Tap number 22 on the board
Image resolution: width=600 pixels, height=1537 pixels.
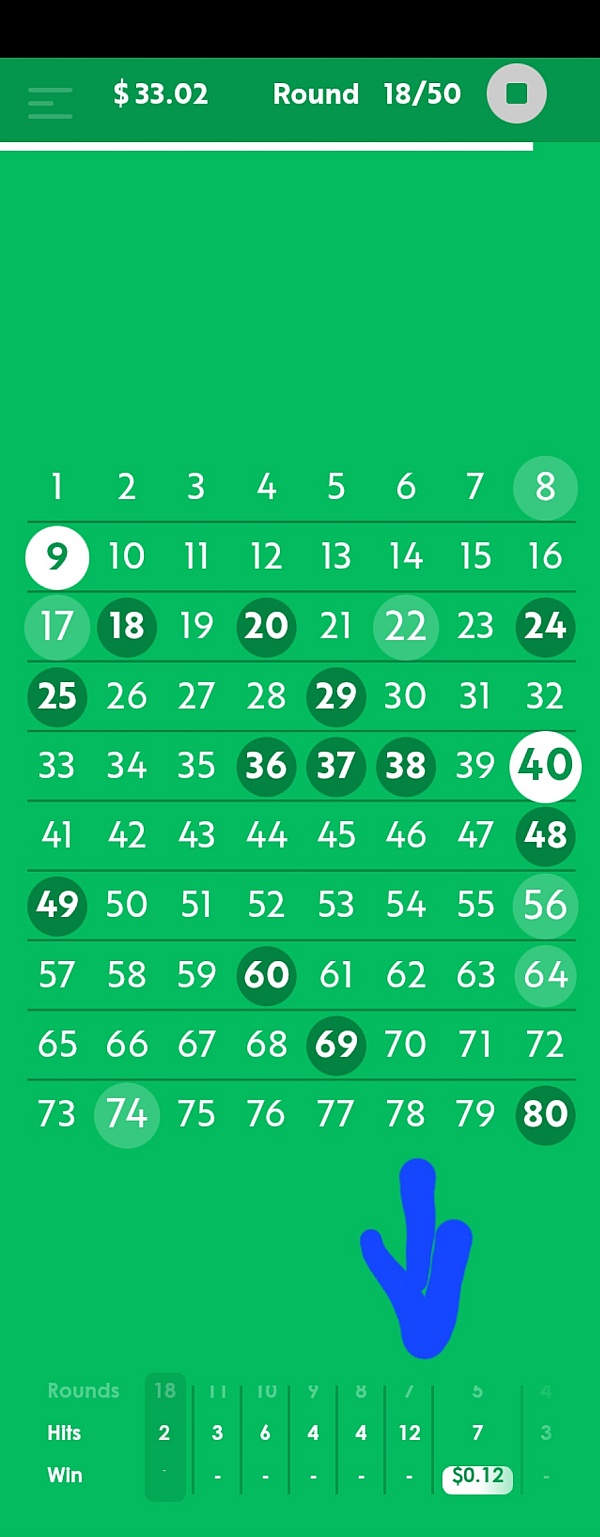click(405, 627)
